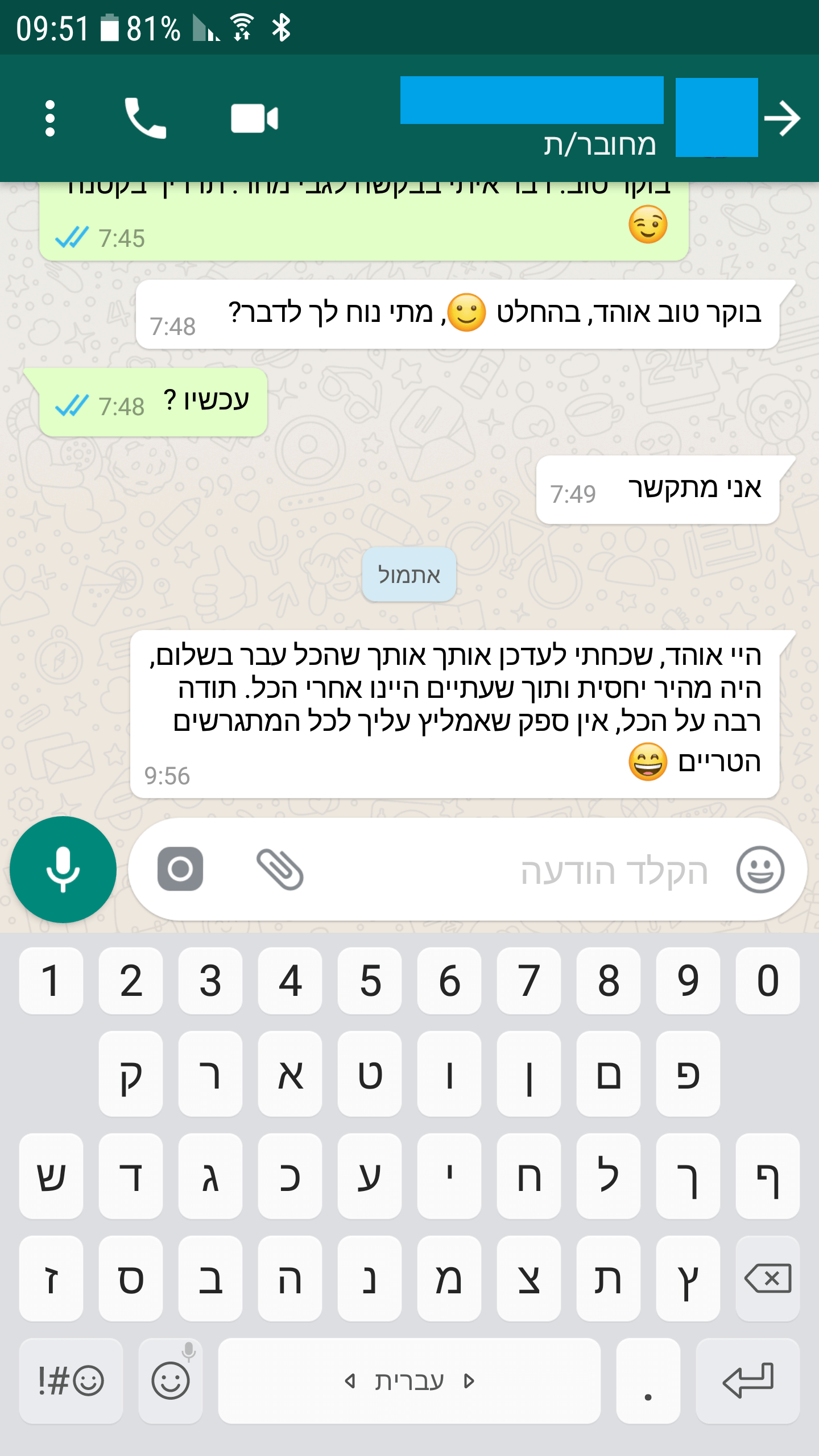Go back using the arrow in header
819x1456 pixels.
click(x=783, y=118)
